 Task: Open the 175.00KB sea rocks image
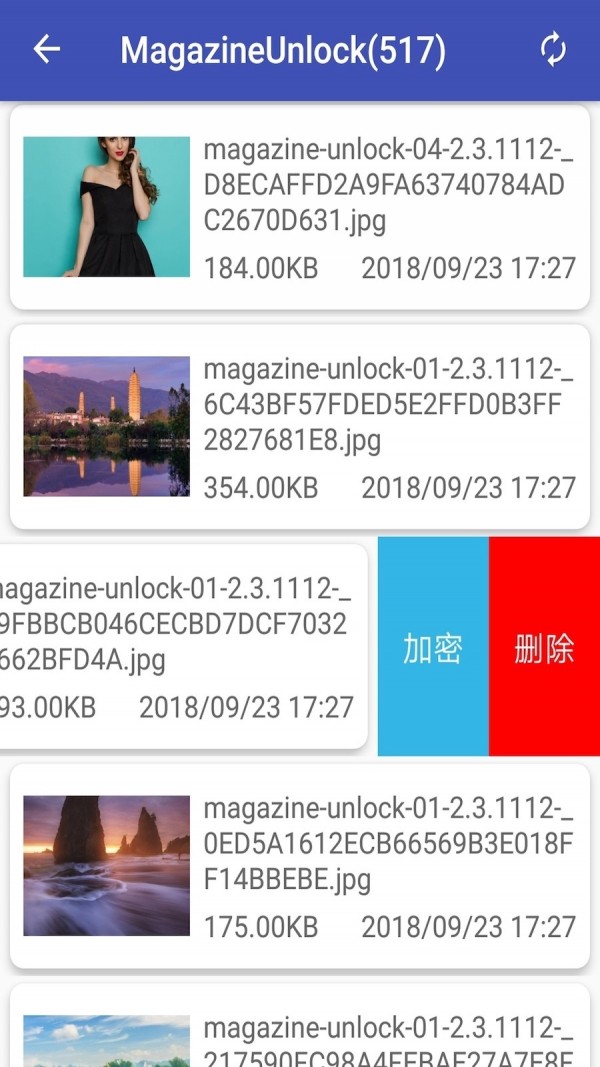[299, 866]
